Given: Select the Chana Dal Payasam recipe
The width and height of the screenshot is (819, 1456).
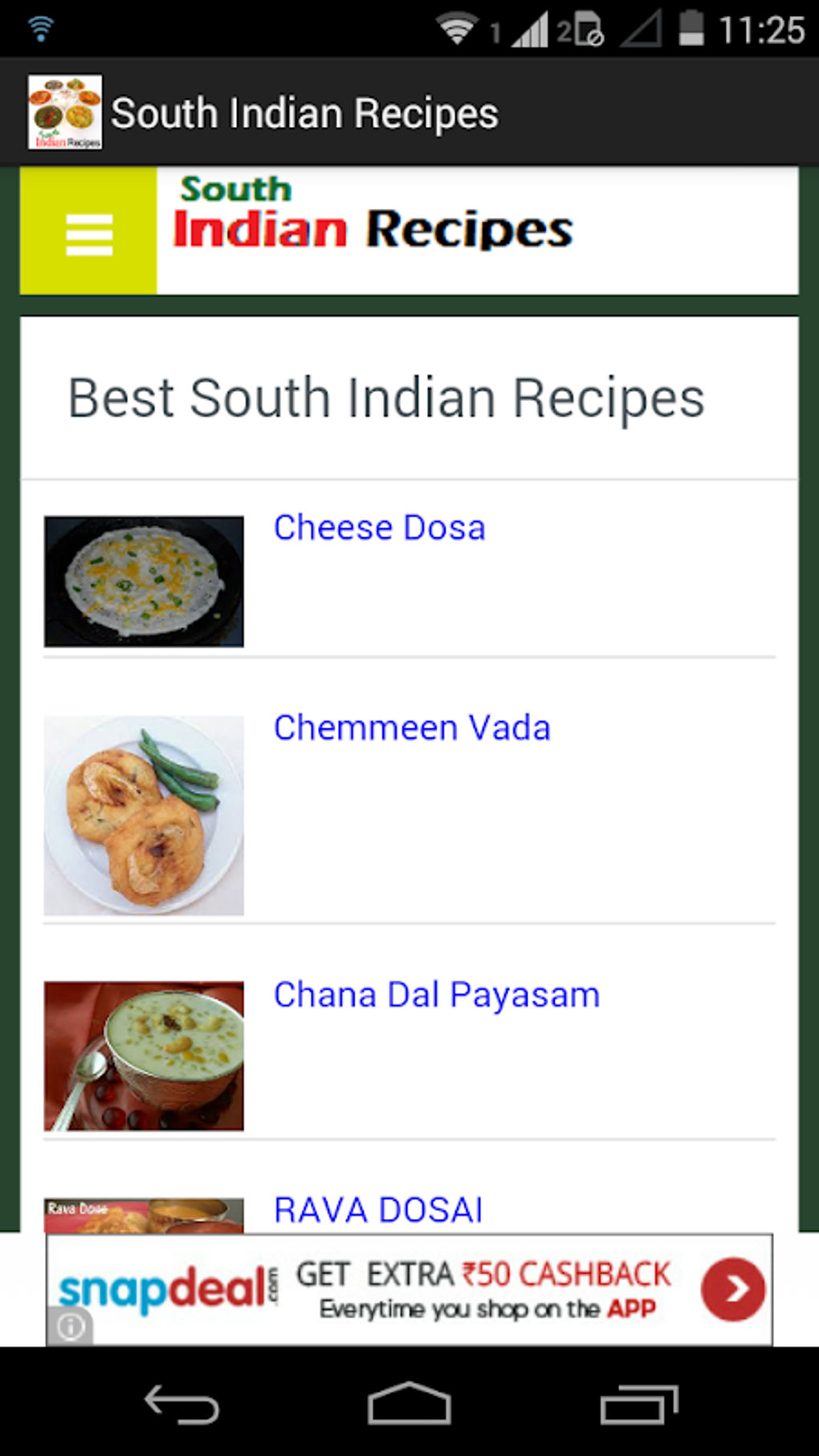Looking at the screenshot, I should (x=436, y=994).
